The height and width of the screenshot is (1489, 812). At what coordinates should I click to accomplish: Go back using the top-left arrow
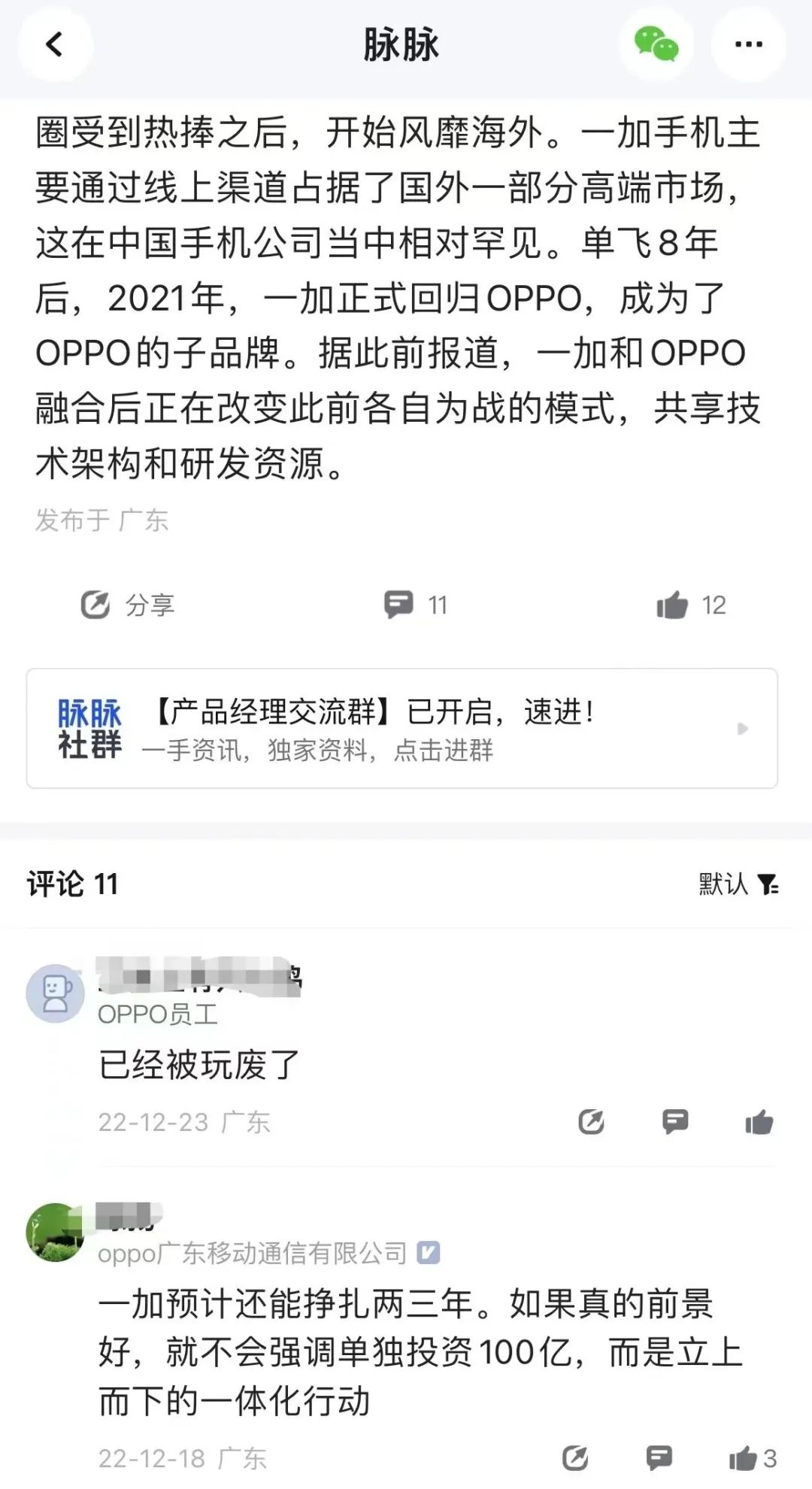54,45
